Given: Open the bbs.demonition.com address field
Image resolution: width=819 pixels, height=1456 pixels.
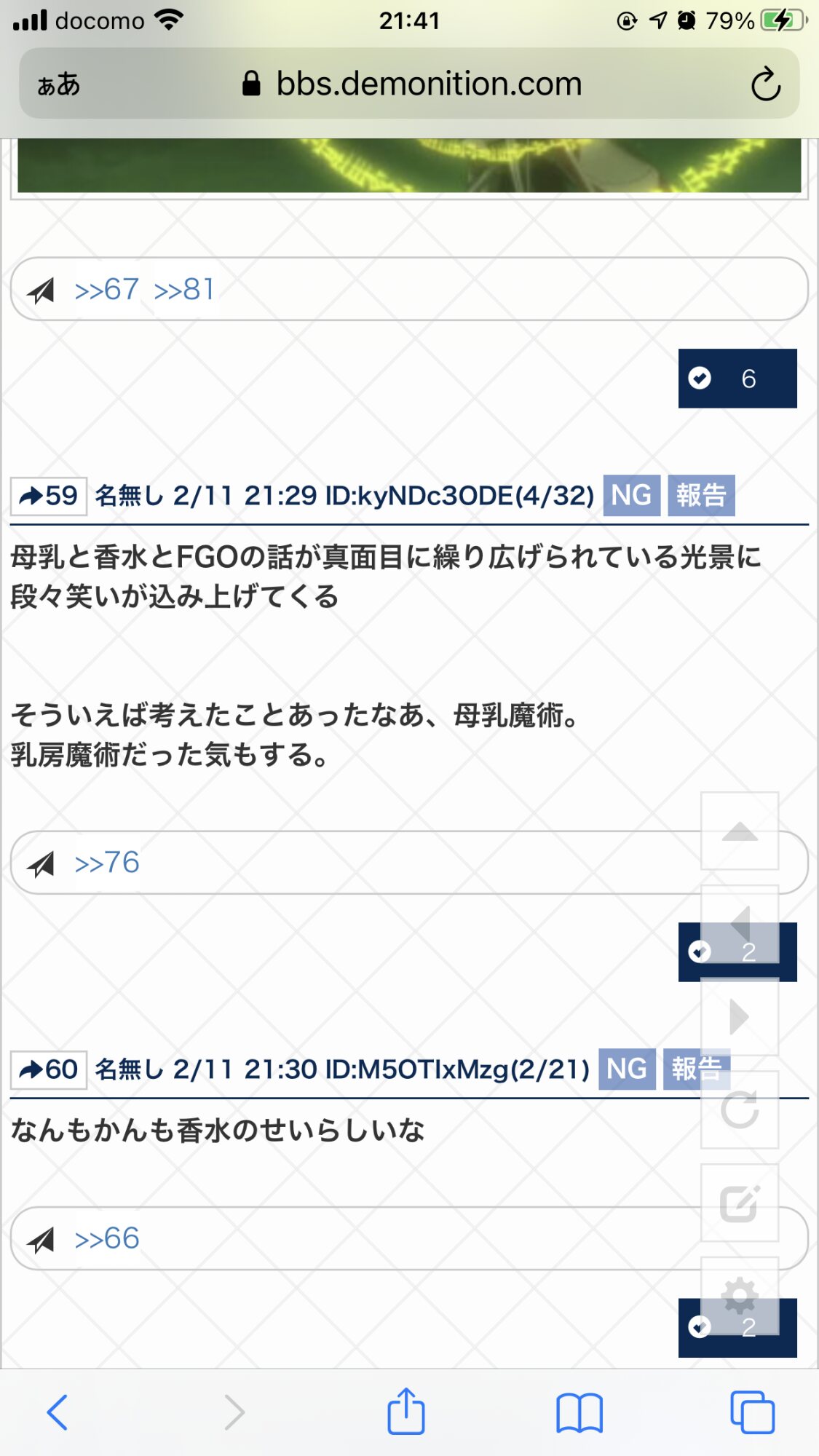Looking at the screenshot, I should [x=428, y=84].
